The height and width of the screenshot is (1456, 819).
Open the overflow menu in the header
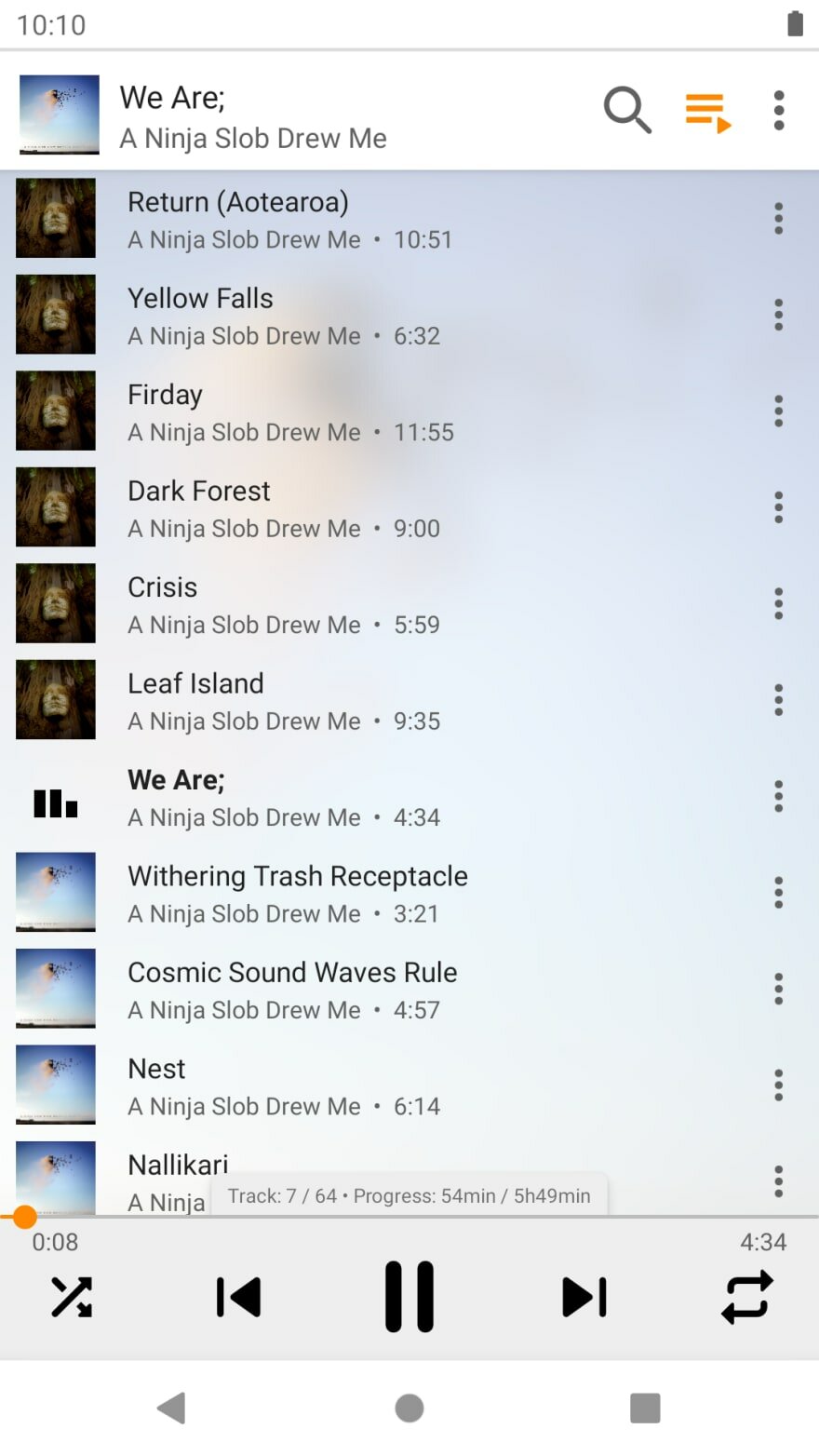(x=779, y=111)
